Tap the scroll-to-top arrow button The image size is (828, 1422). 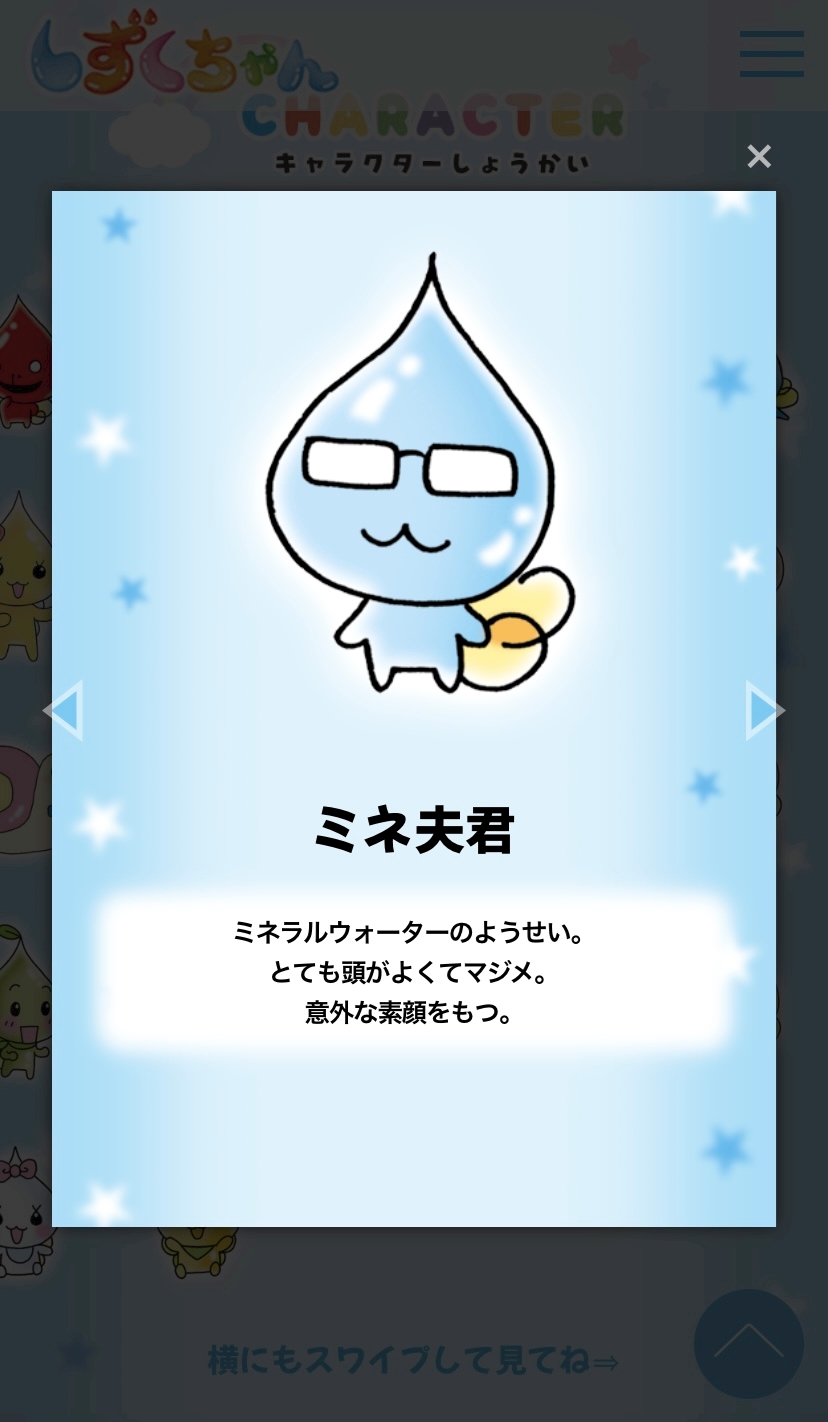pyautogui.click(x=749, y=1343)
